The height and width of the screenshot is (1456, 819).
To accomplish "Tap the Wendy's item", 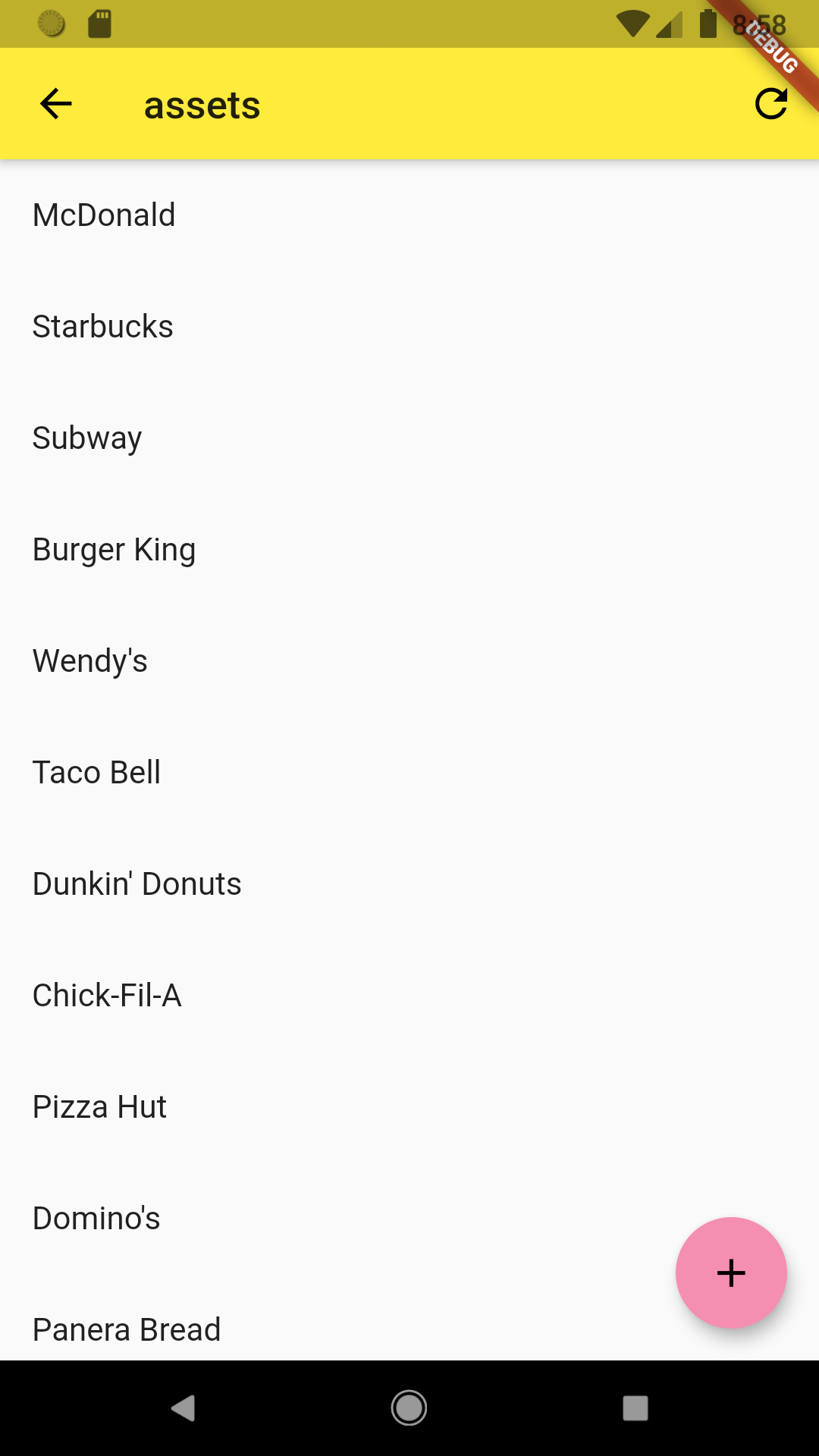I will point(409,661).
